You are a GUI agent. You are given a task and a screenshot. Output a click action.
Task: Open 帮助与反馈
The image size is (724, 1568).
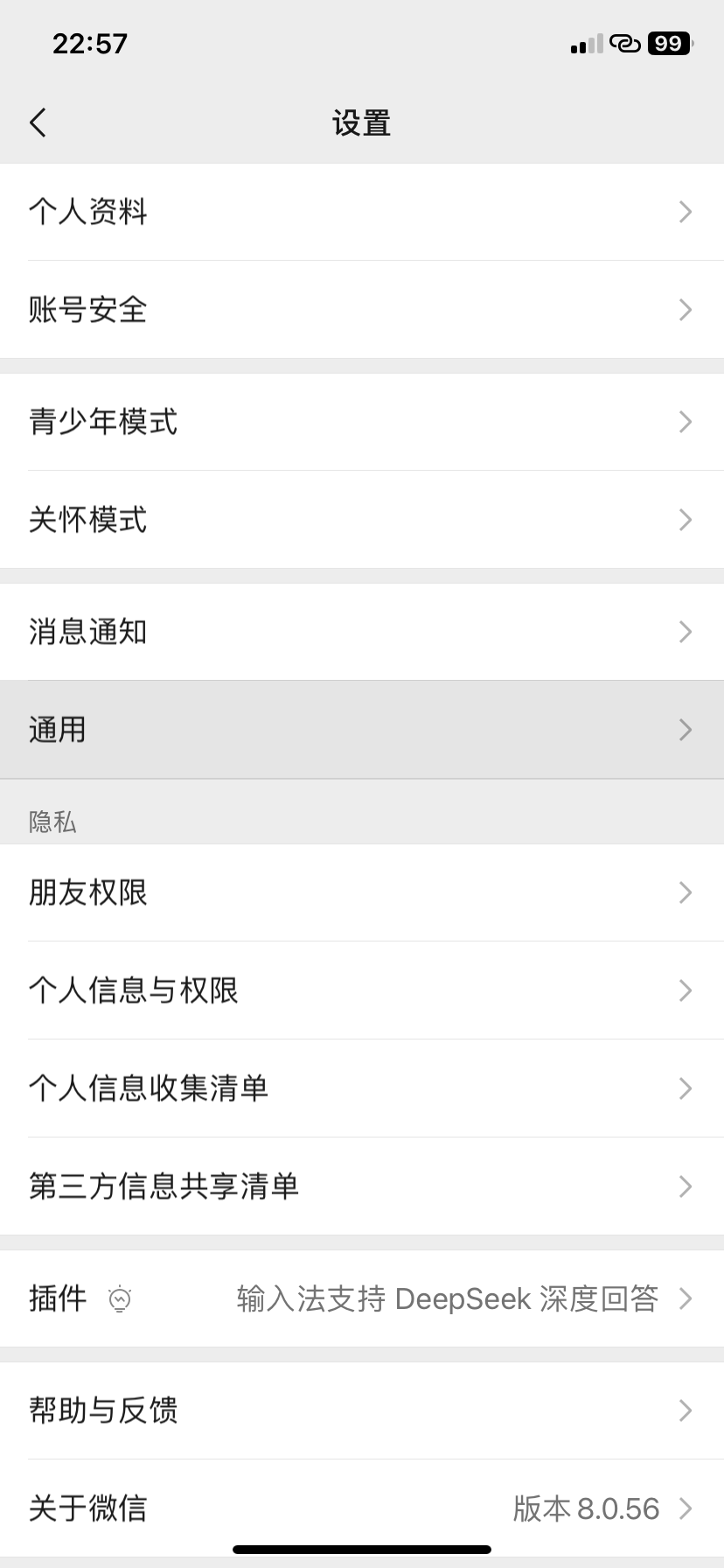click(x=362, y=1410)
